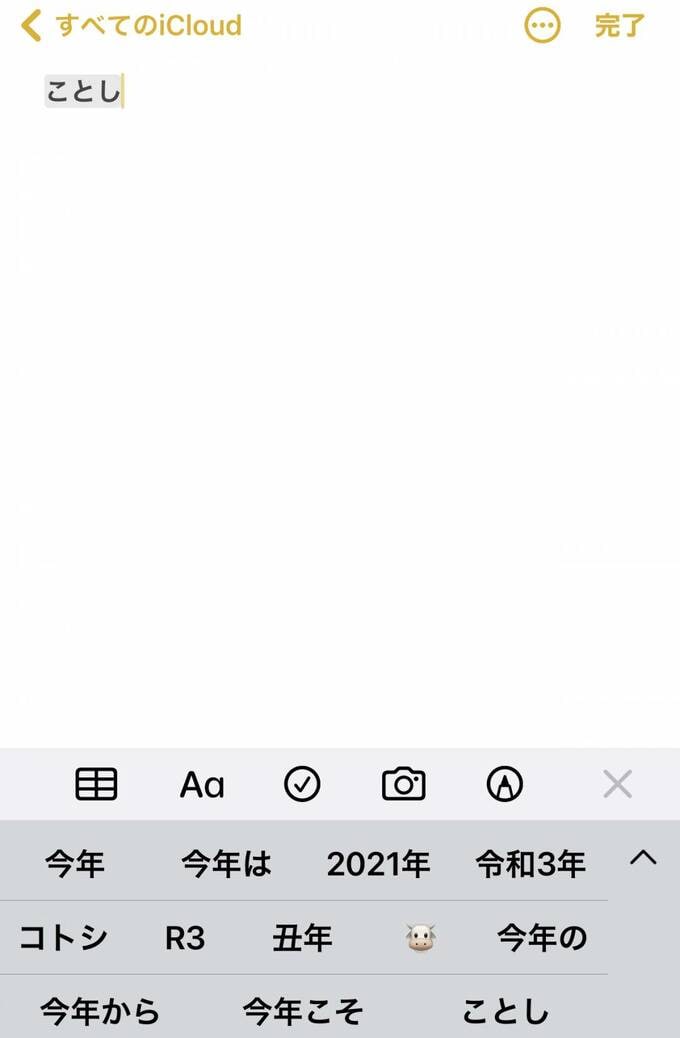Choose the 今年 conversion candidate
The width and height of the screenshot is (680, 1038).
pos(75,864)
